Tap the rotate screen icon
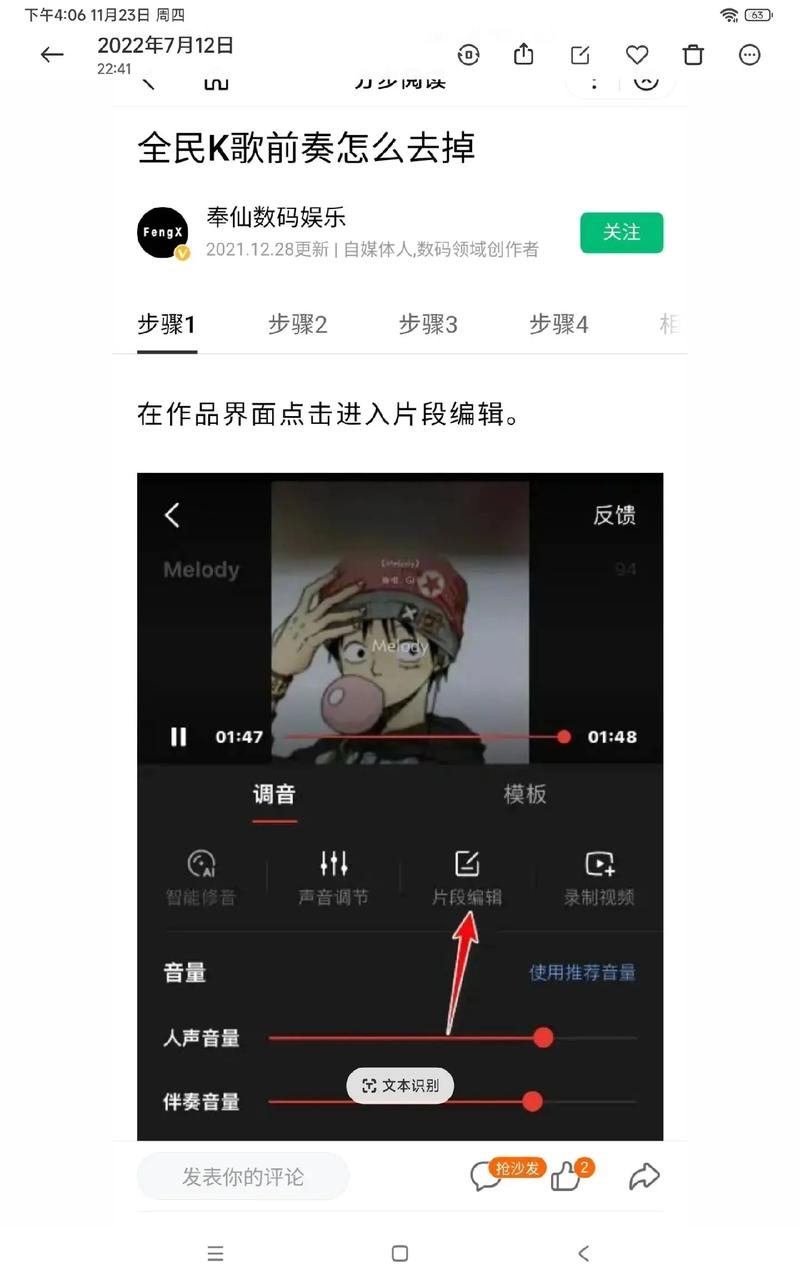Screen dimensions: 800x1280 [468, 55]
